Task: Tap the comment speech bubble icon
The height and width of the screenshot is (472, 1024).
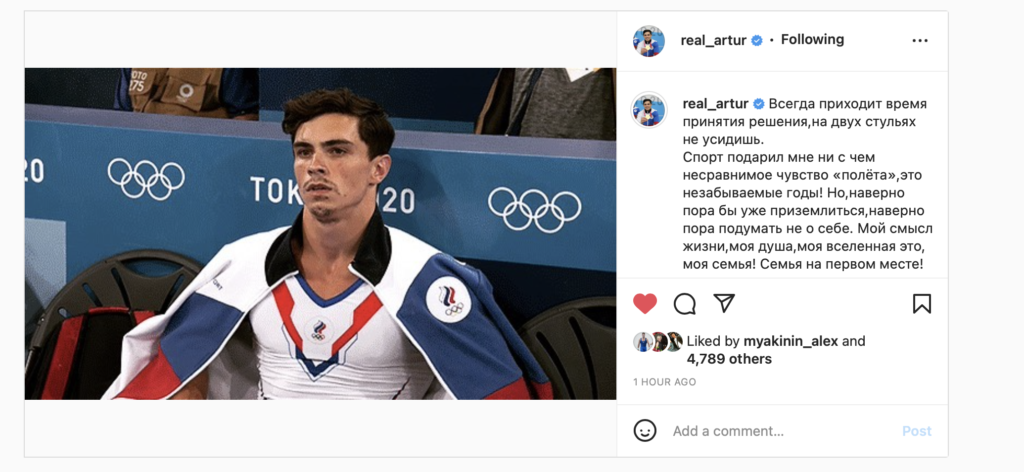Action: pos(685,303)
